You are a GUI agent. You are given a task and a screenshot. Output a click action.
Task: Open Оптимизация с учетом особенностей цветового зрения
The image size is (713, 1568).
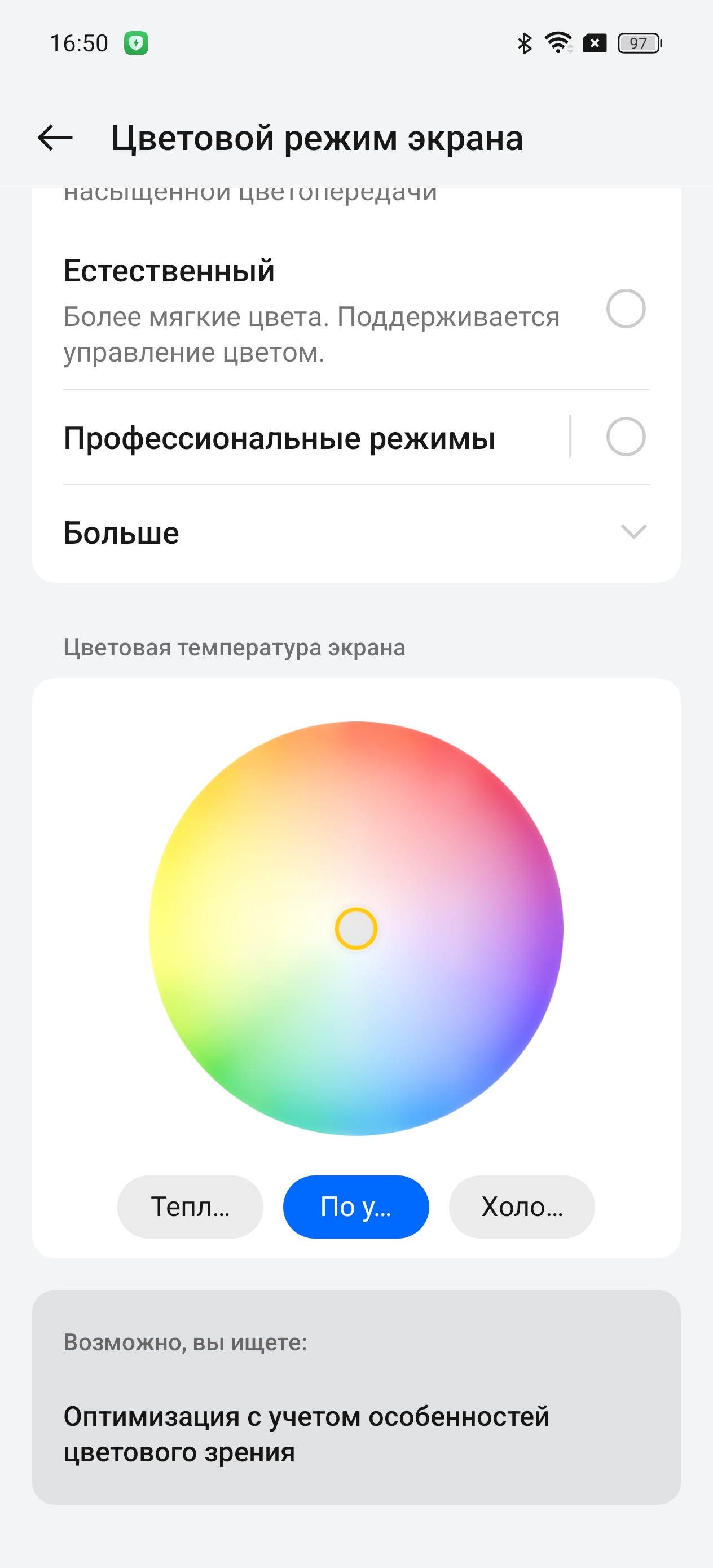(306, 1433)
